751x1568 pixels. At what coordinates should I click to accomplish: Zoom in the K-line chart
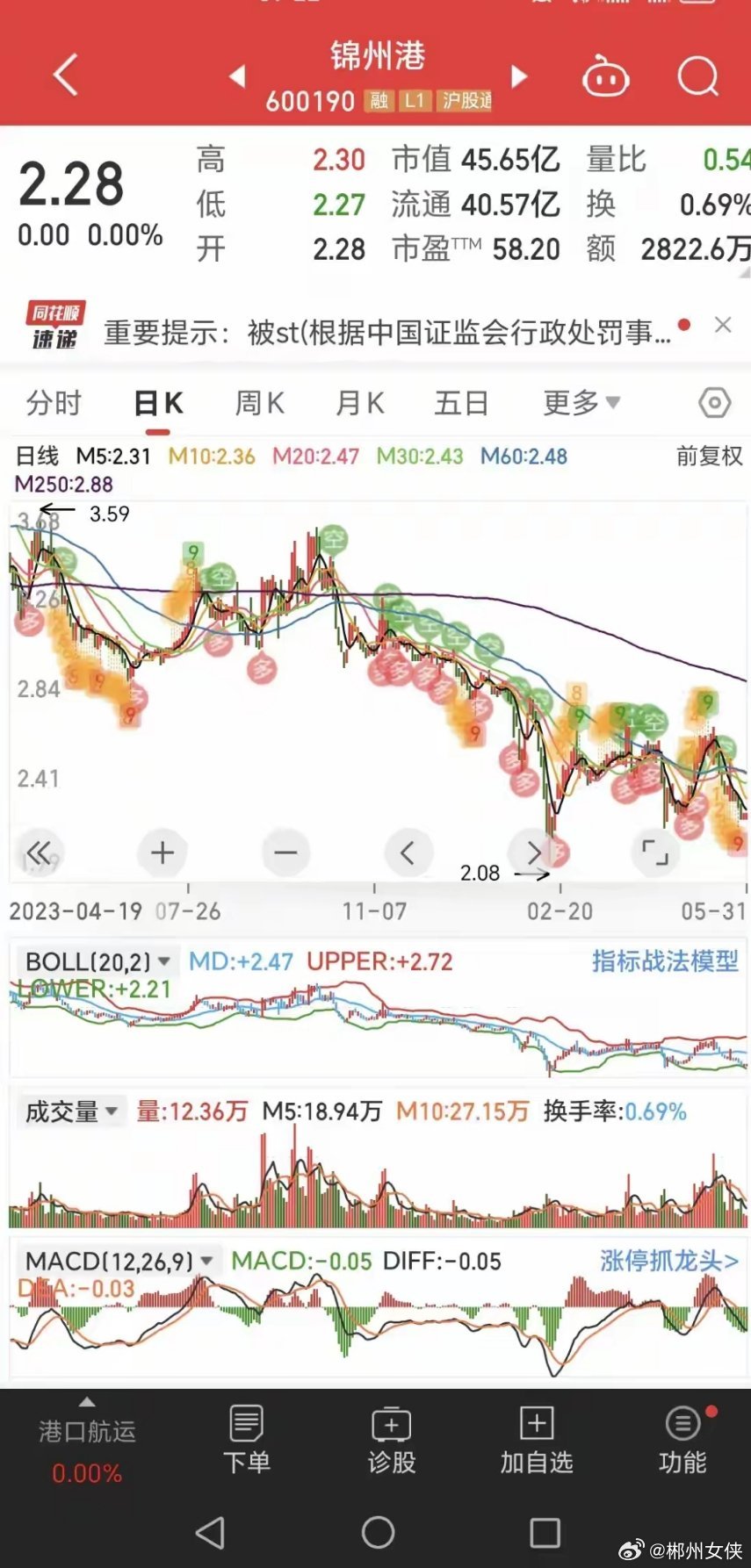[x=162, y=852]
